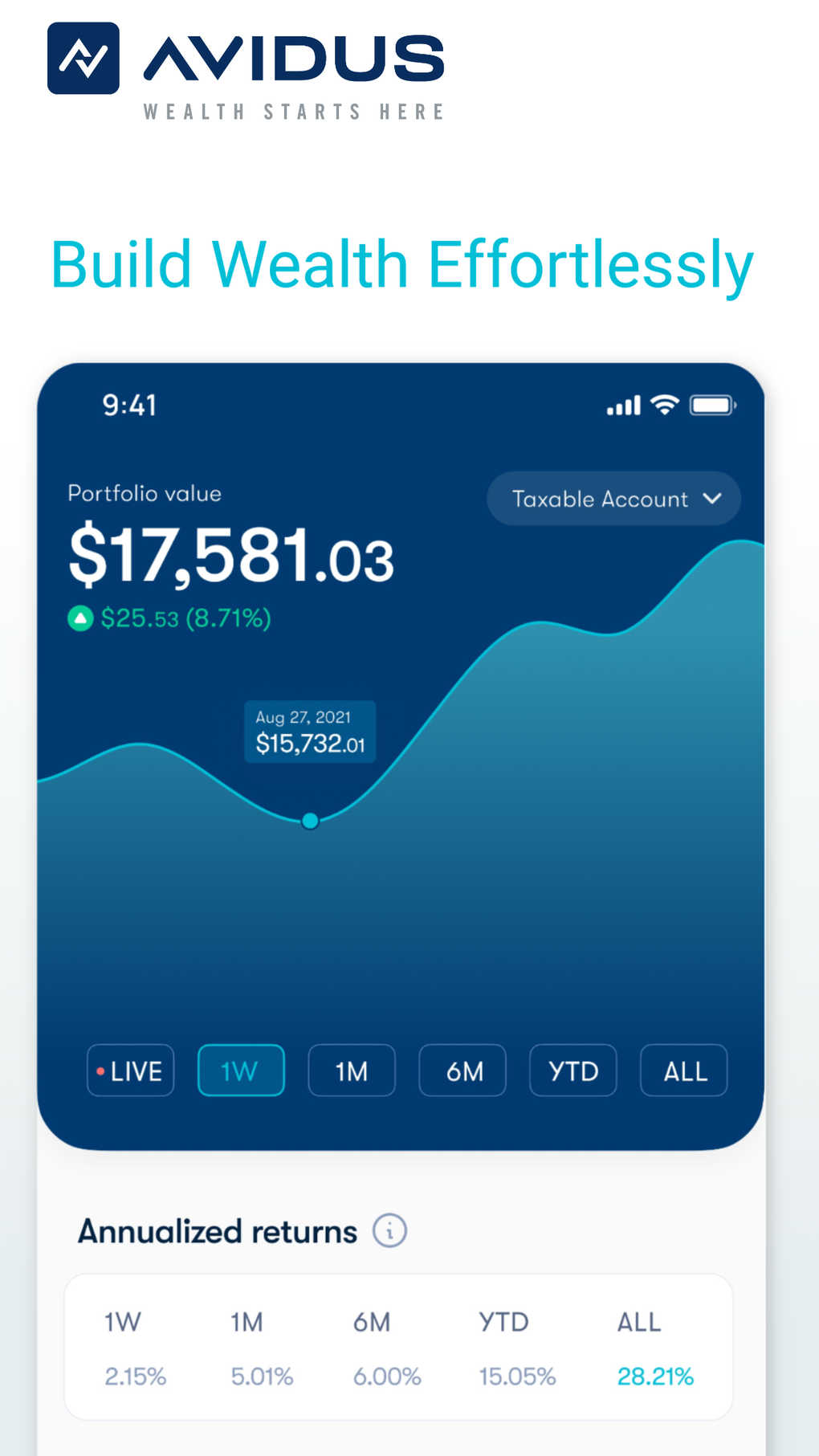
Task: Click the app icon beside the AVIDUS wordmark
Action: [x=83, y=59]
